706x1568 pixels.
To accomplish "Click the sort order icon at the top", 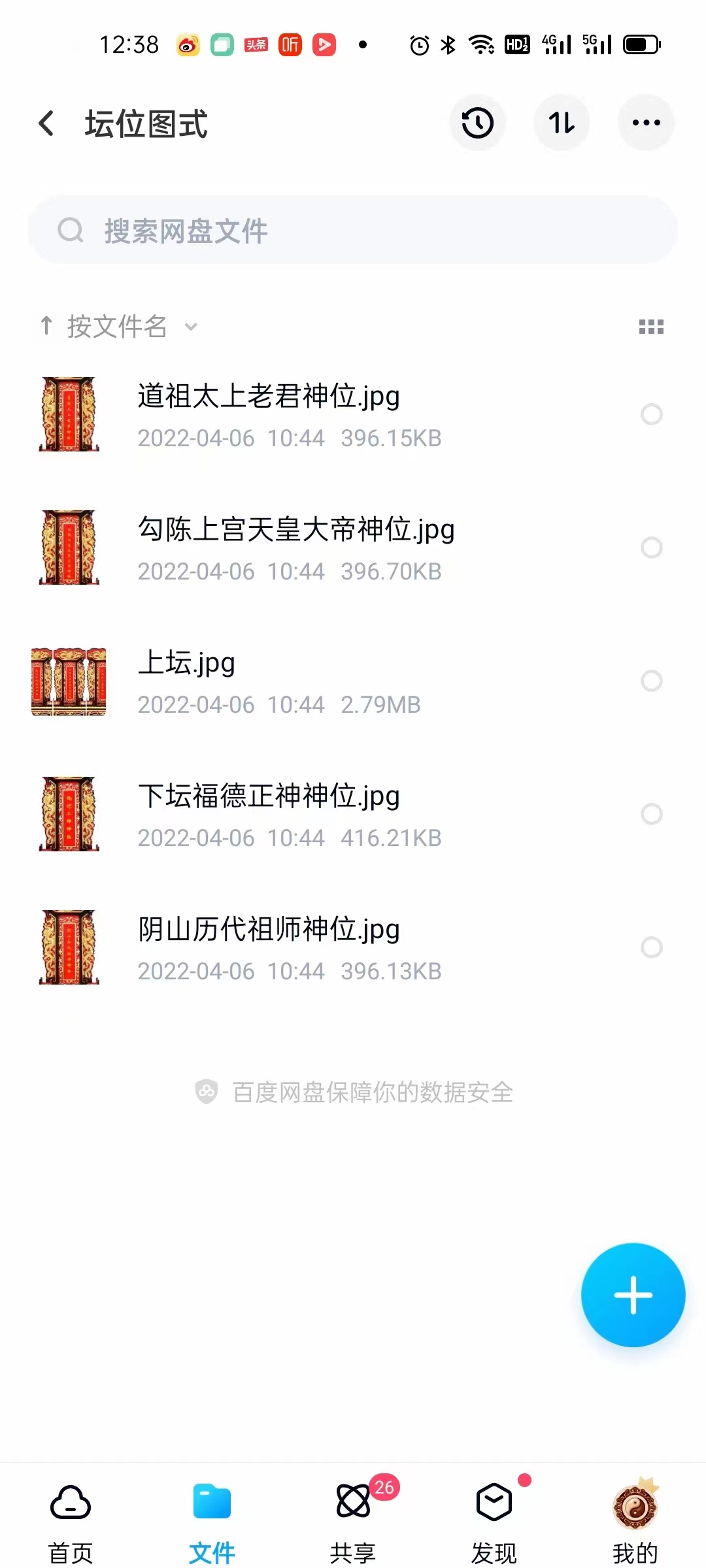I will tap(562, 123).
